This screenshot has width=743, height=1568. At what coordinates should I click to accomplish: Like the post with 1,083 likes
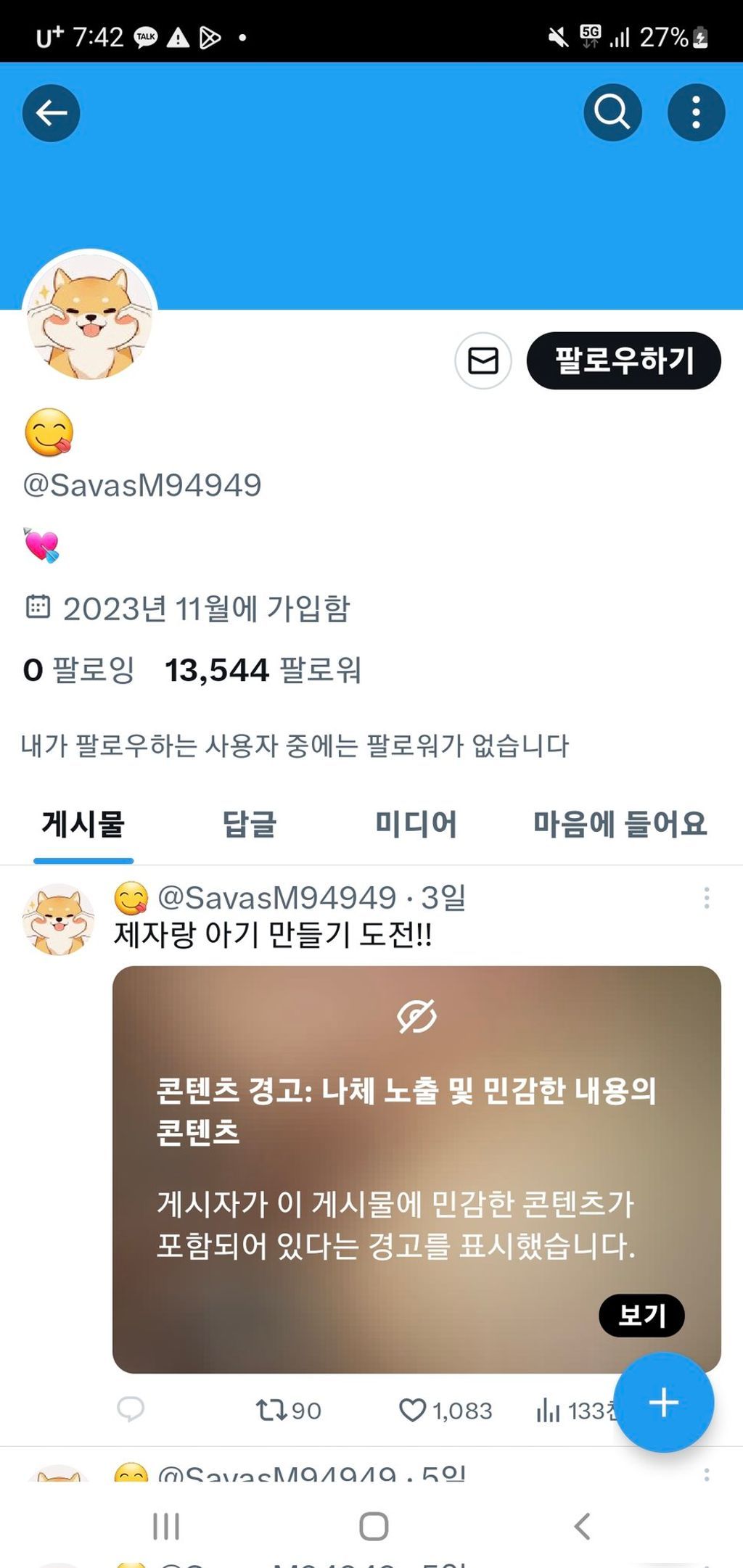(412, 1410)
